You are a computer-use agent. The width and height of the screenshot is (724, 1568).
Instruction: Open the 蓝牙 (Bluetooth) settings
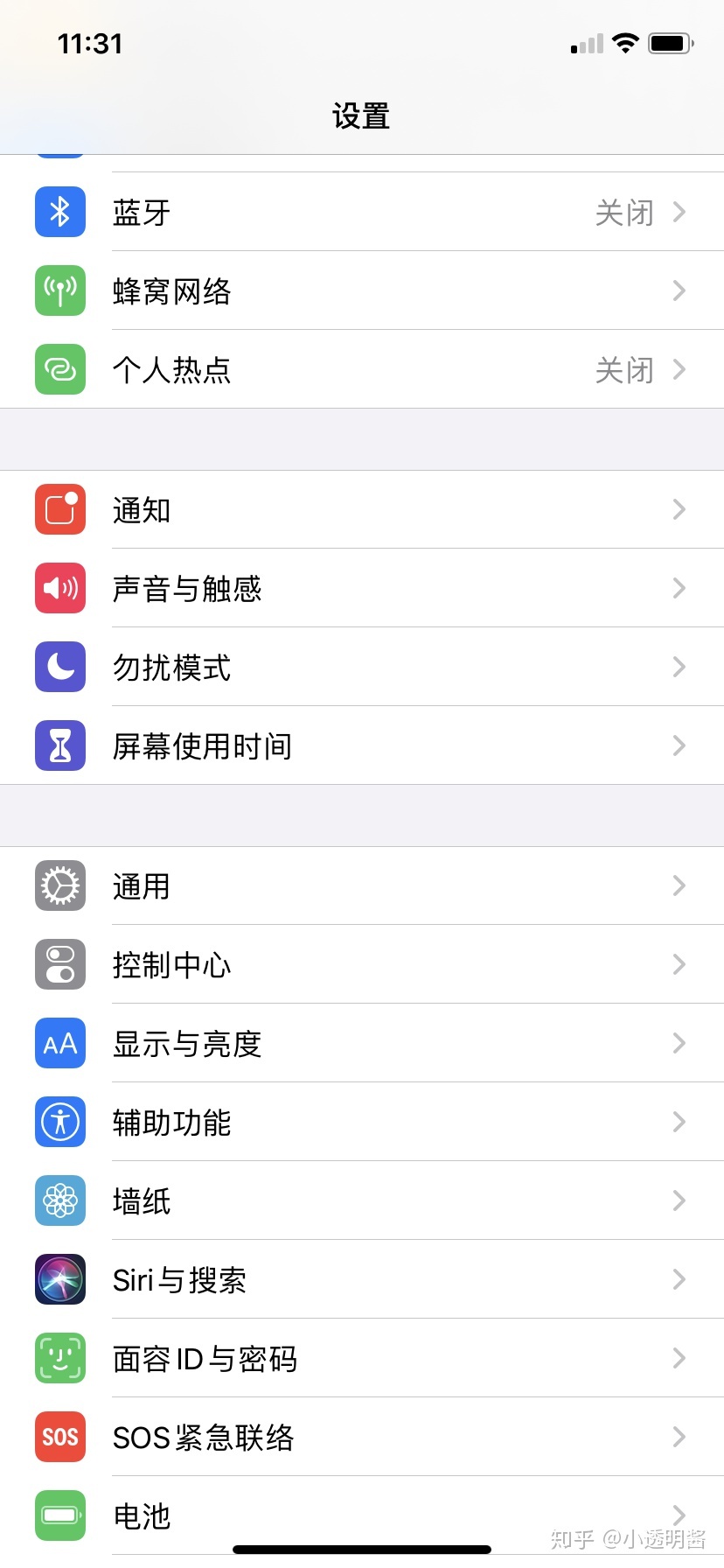point(362,212)
